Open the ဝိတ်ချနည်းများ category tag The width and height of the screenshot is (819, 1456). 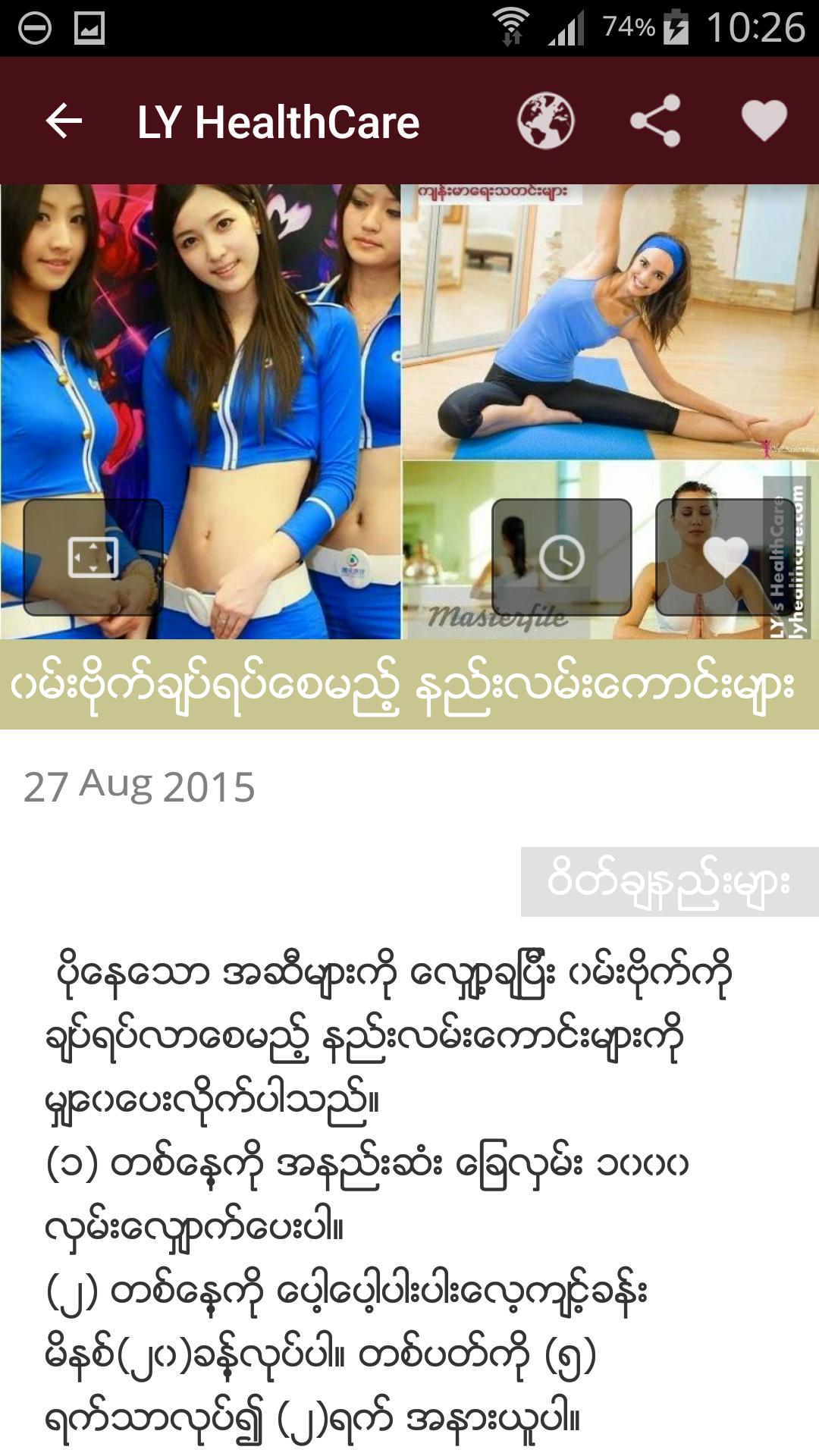coord(669,882)
